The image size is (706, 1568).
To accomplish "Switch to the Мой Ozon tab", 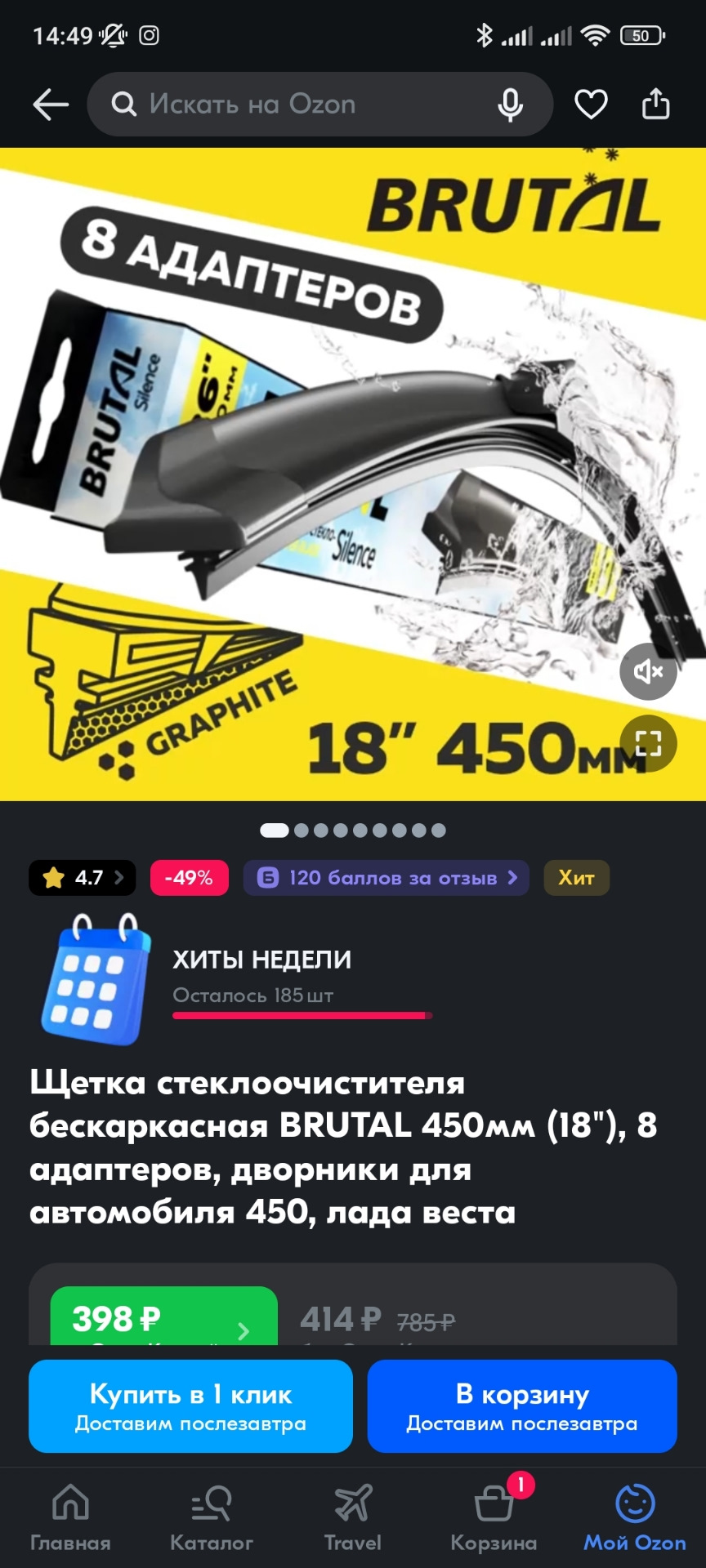I will tap(635, 1517).
